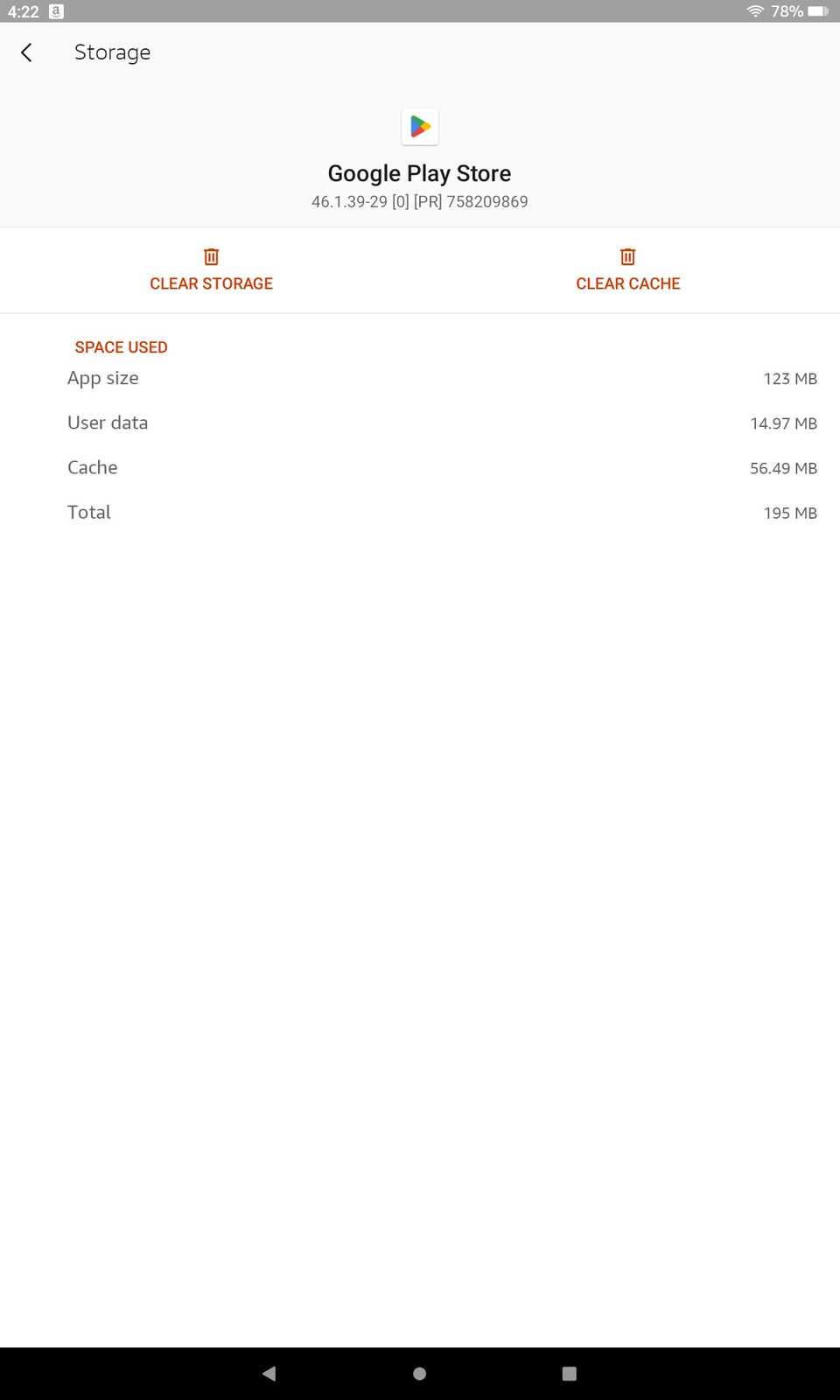Tap the Cache row showing 56.49 MB
840x1400 pixels.
420,467
